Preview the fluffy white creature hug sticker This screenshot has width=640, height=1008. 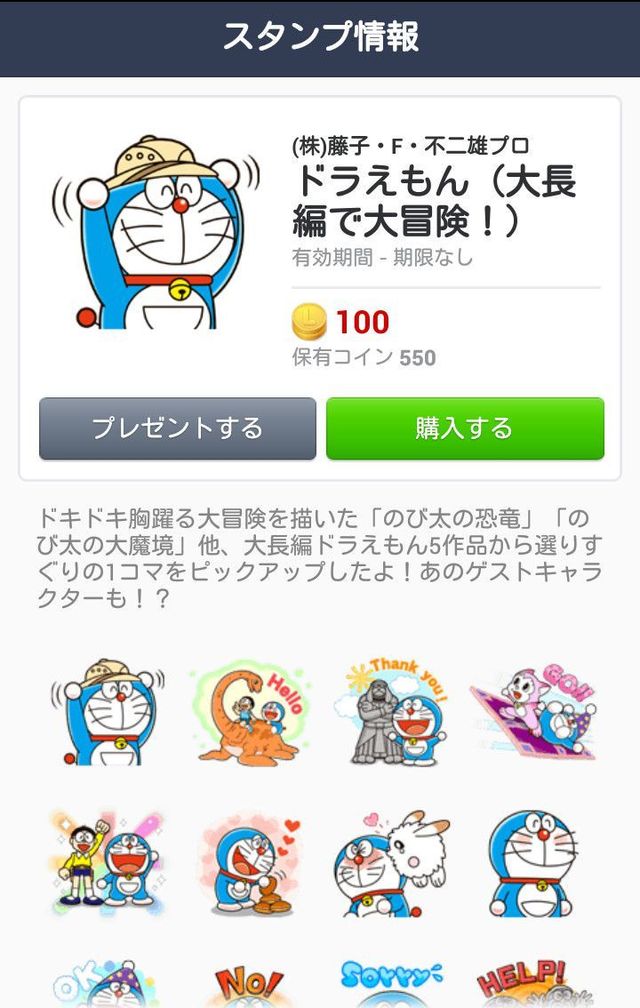[393, 862]
